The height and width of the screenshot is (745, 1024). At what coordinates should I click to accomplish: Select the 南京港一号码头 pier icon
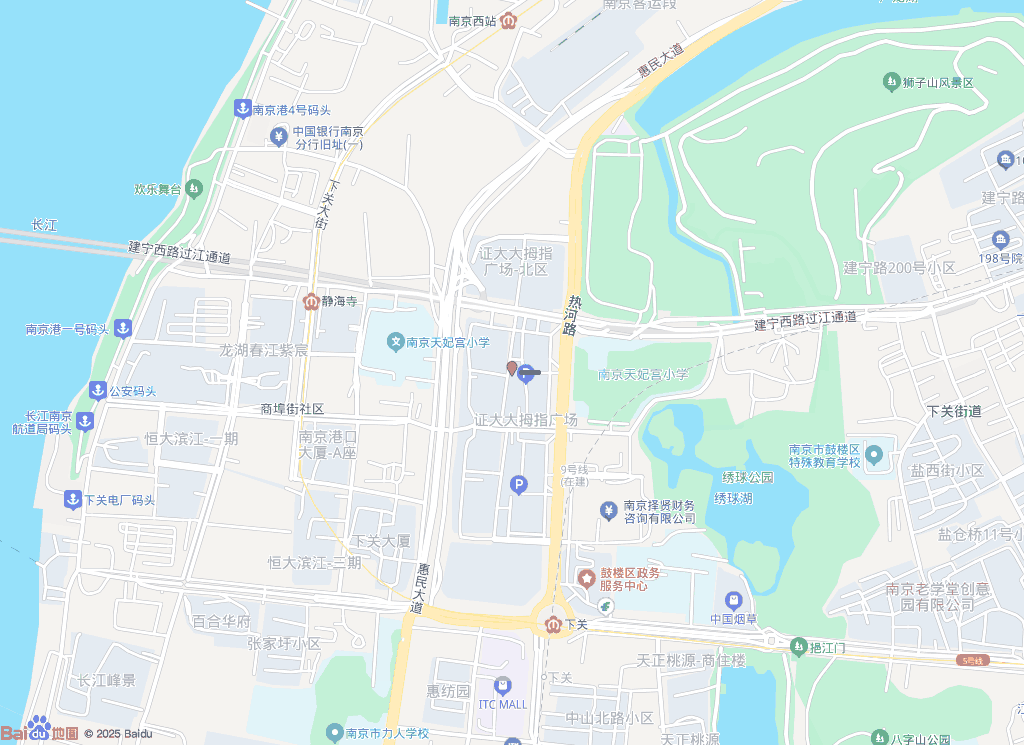(x=122, y=328)
